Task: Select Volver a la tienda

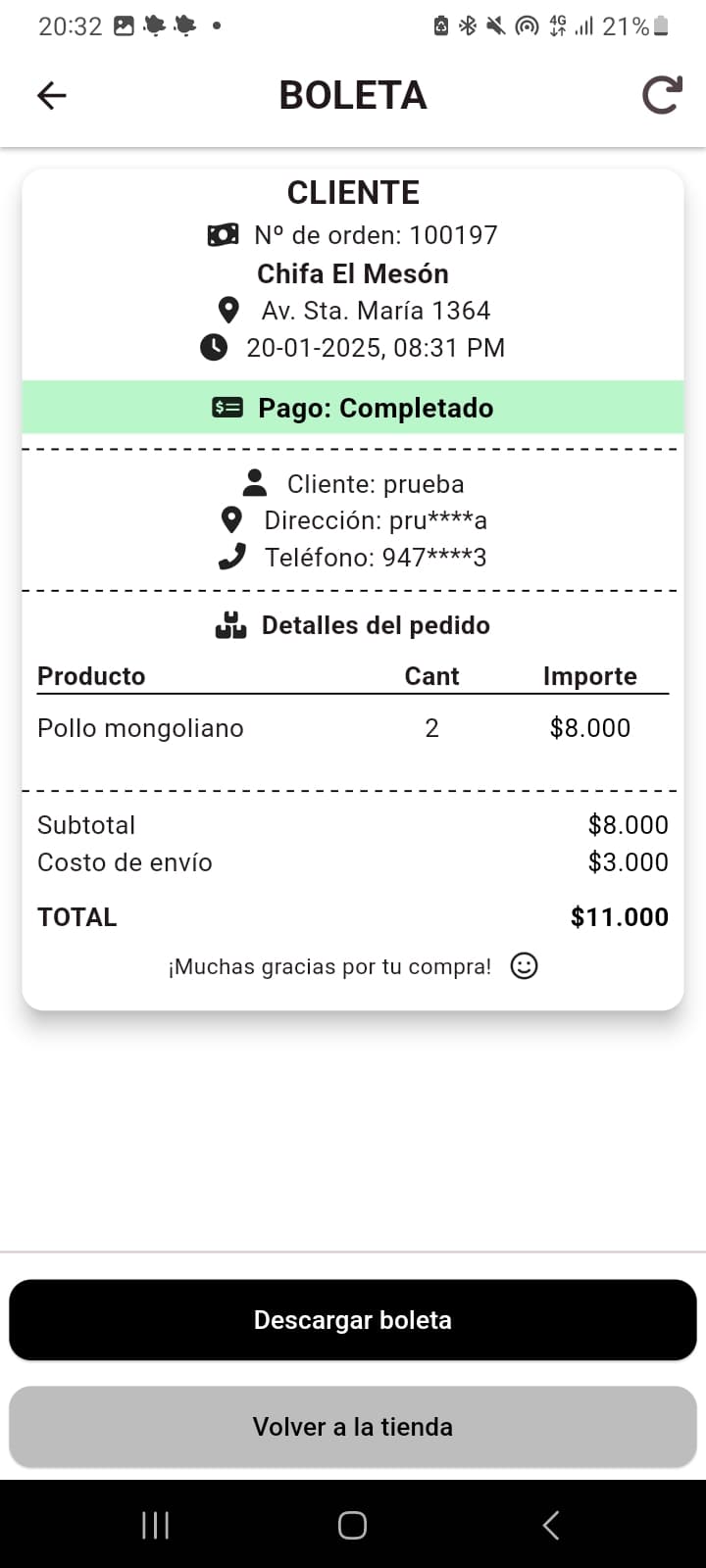Action: tap(353, 1427)
